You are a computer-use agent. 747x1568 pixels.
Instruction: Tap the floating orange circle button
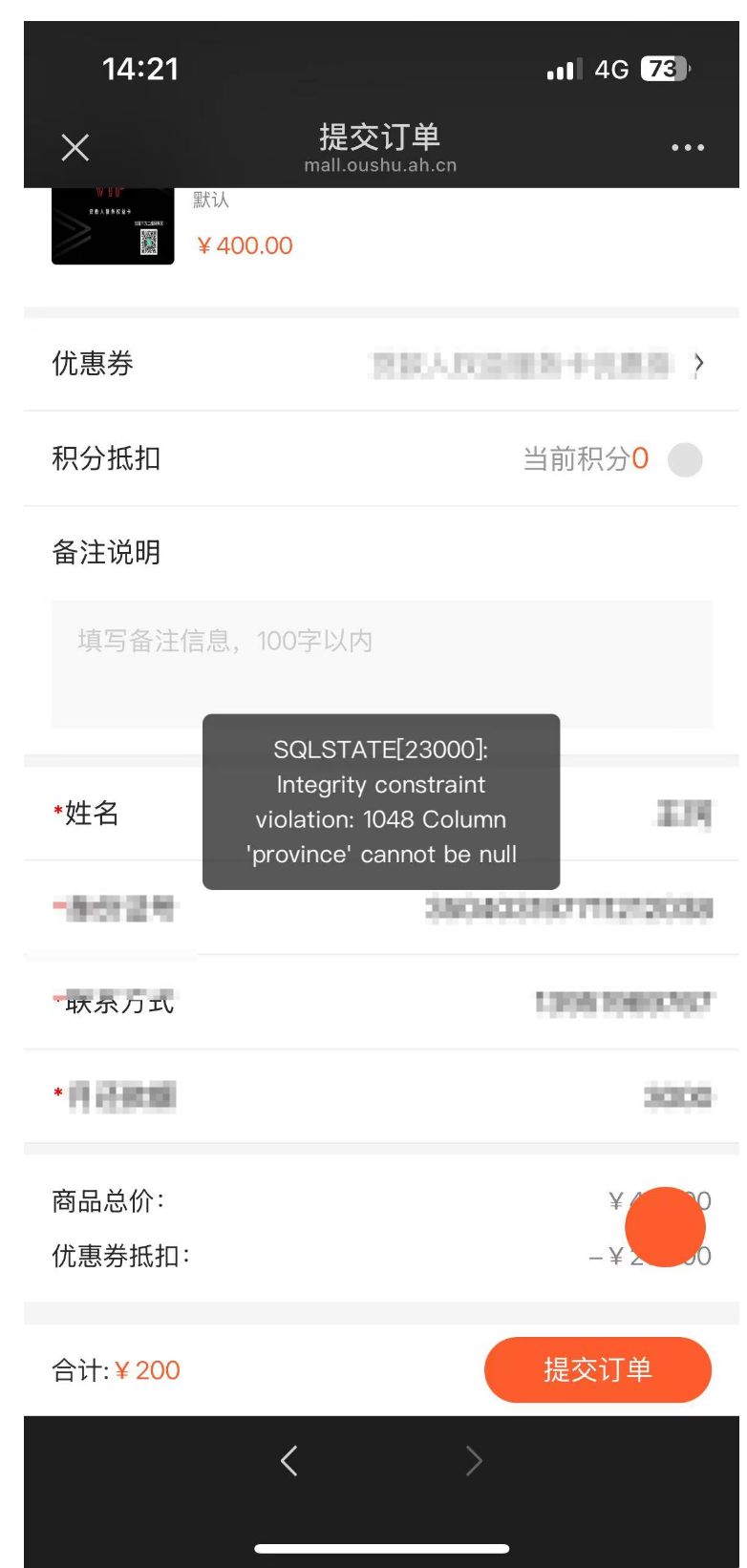665,1227
